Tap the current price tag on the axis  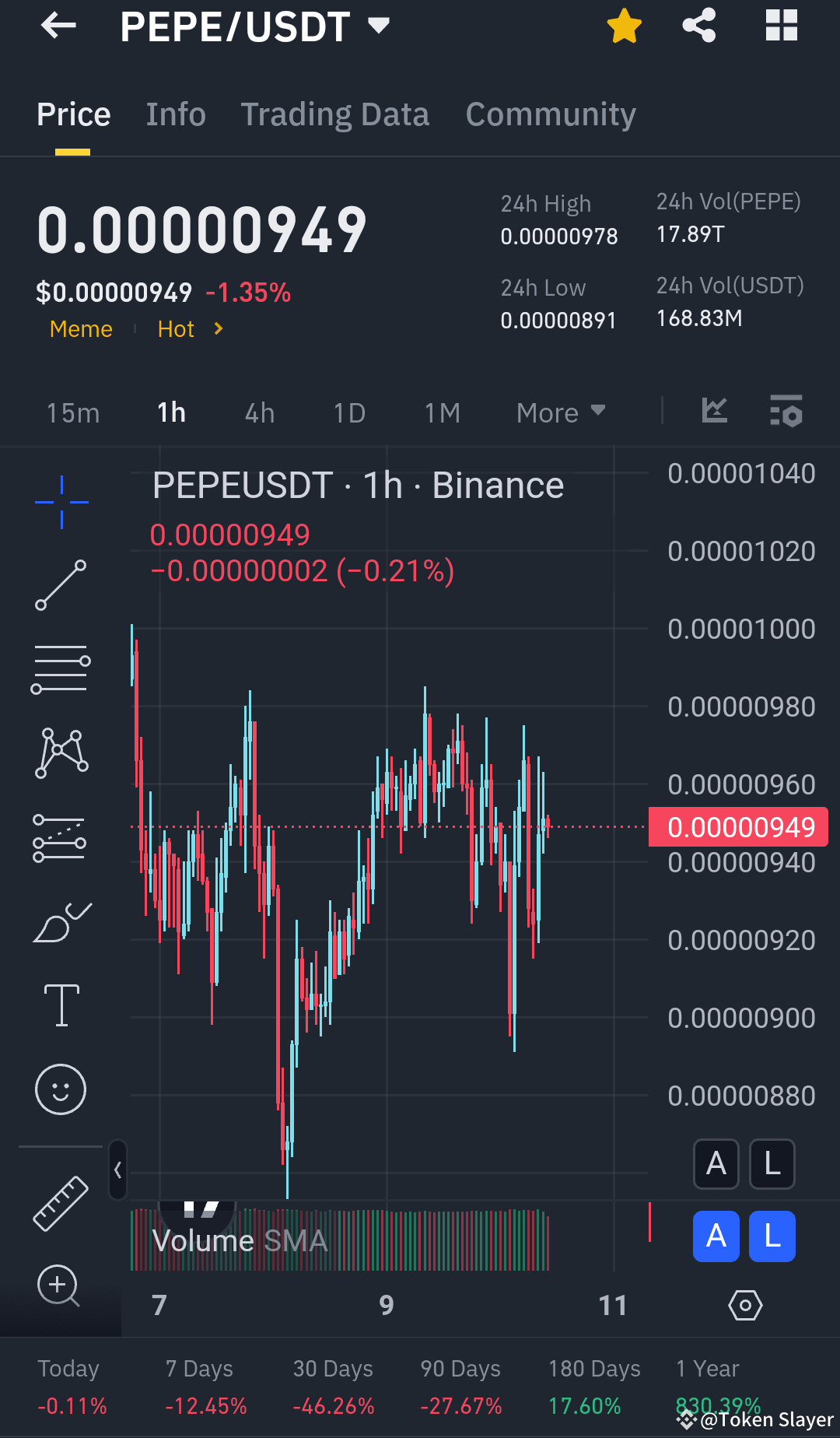(x=737, y=827)
